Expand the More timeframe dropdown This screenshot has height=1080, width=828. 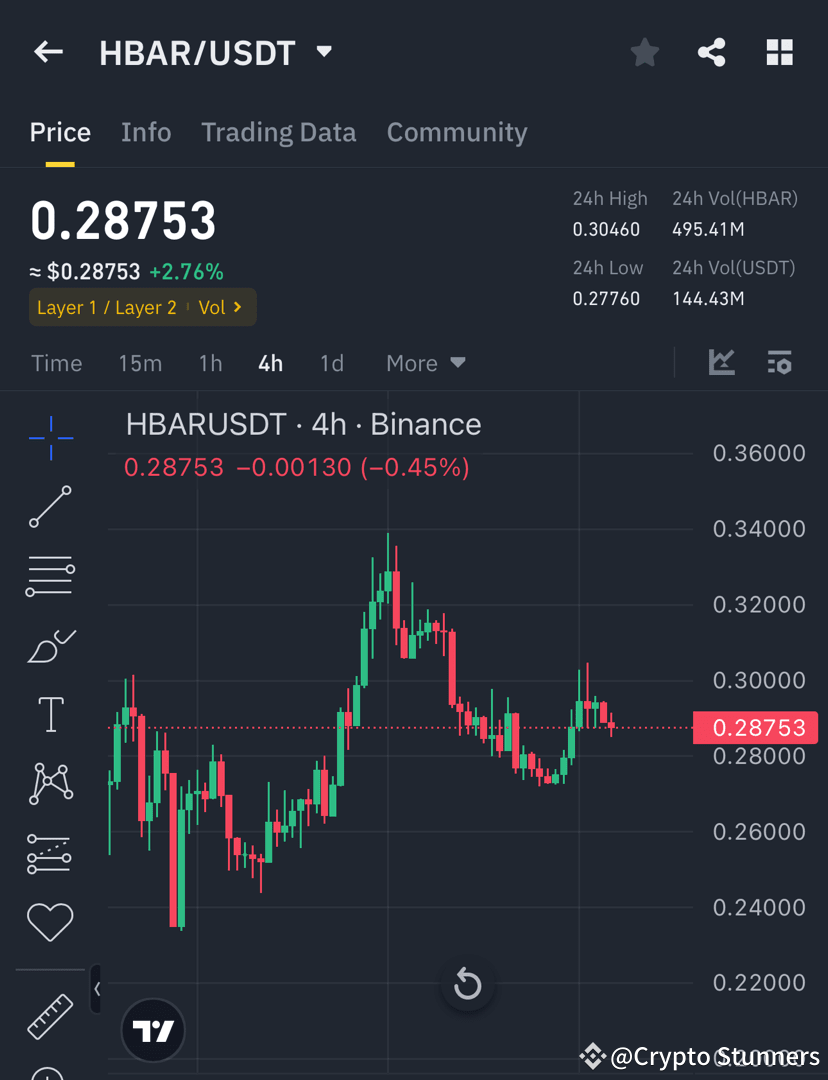tap(425, 363)
